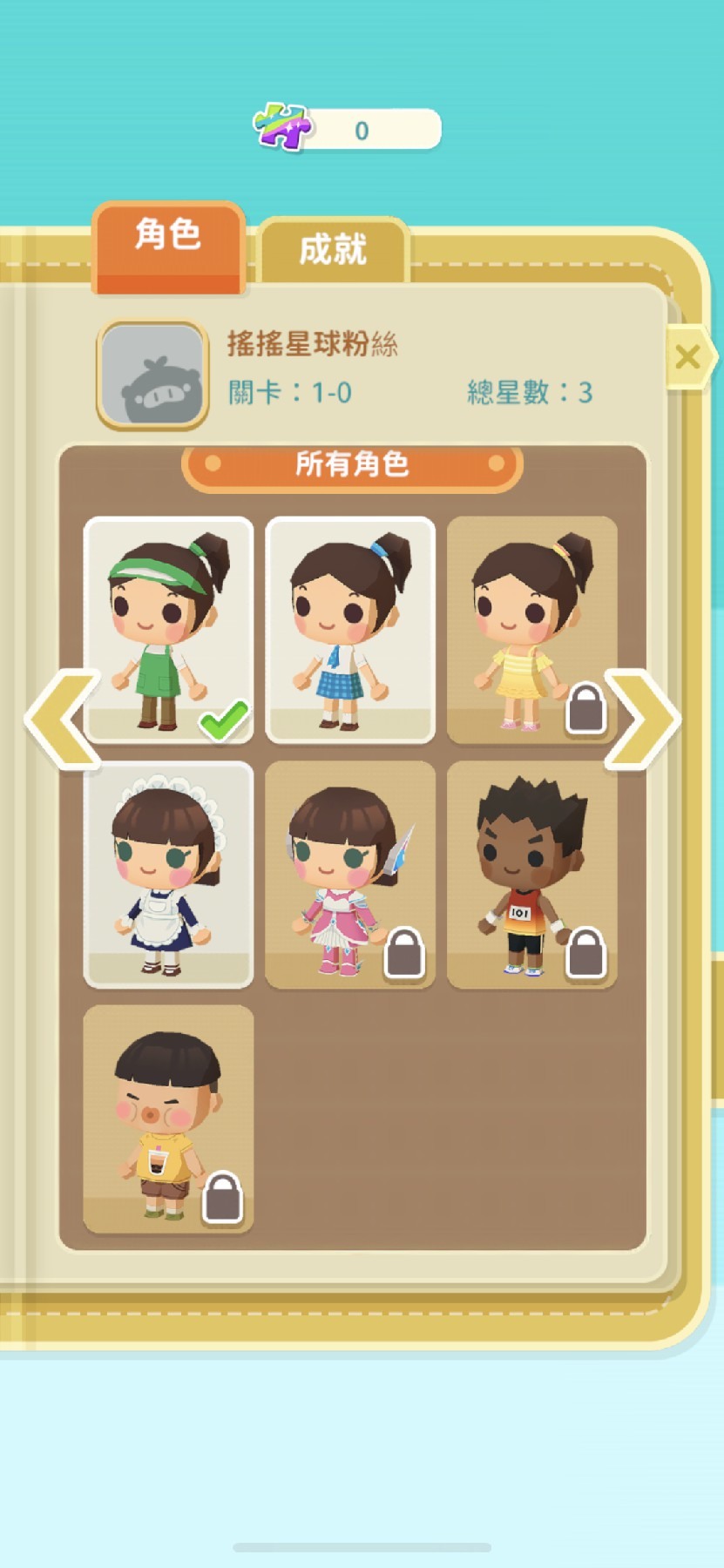Viewport: 724px width, 1568px height.
Task: Tap the grey pig profile avatar
Action: 152,375
